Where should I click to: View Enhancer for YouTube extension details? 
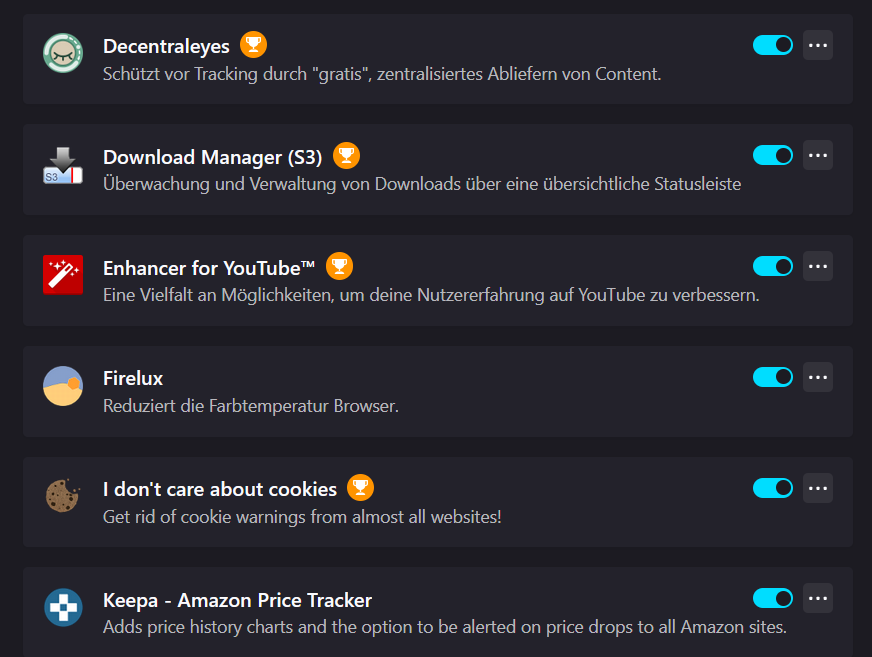[x=208, y=268]
